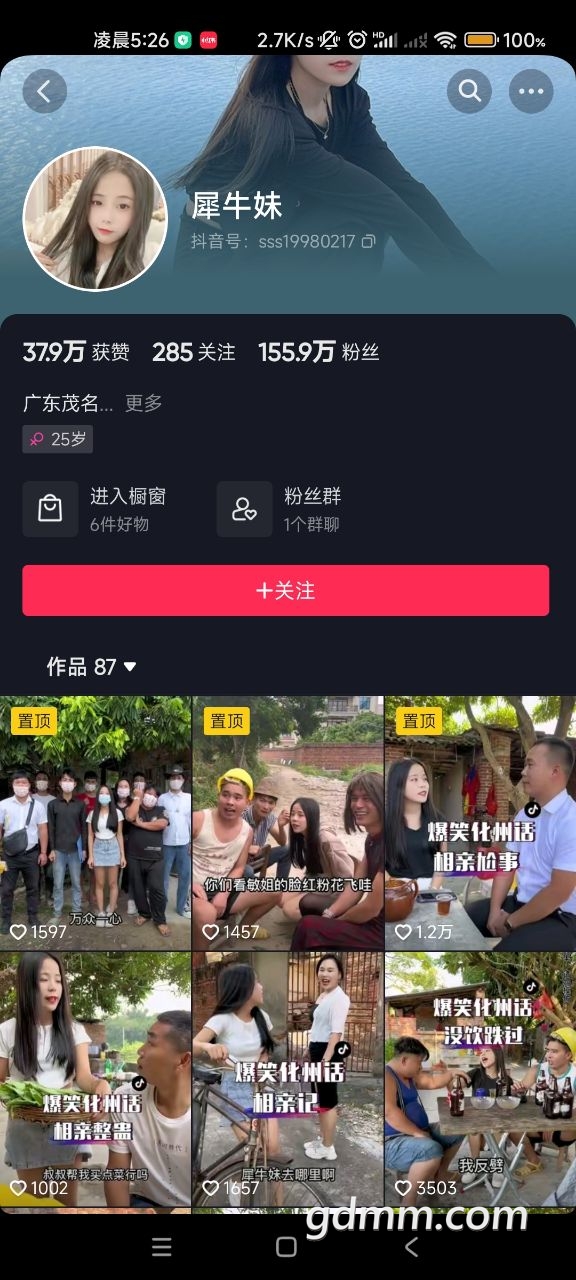Open the video 相亲整蛊
Viewport: 576px width, 1280px height.
[x=95, y=1079]
